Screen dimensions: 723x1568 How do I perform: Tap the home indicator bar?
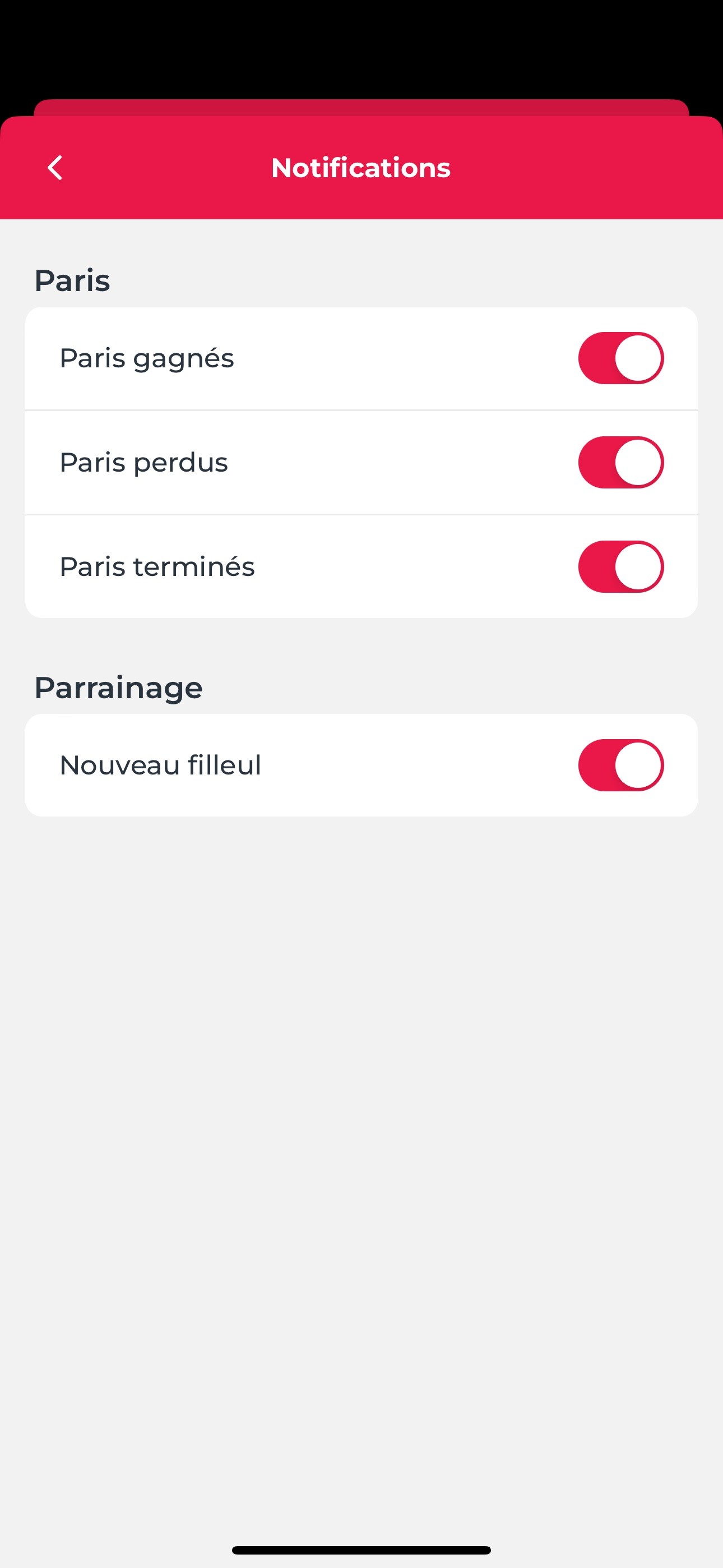pos(361,1549)
